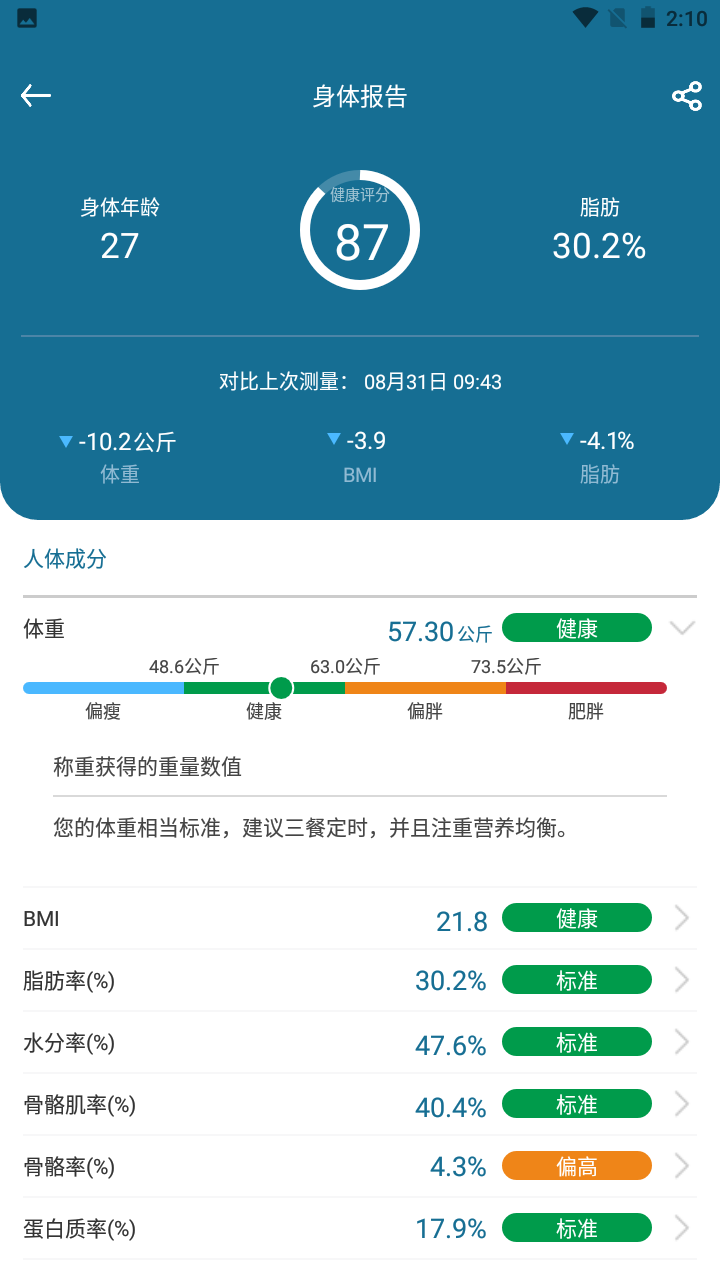The image size is (720, 1280).
Task: Tap the 对比上次测量 comparison date text
Action: [x=360, y=381]
